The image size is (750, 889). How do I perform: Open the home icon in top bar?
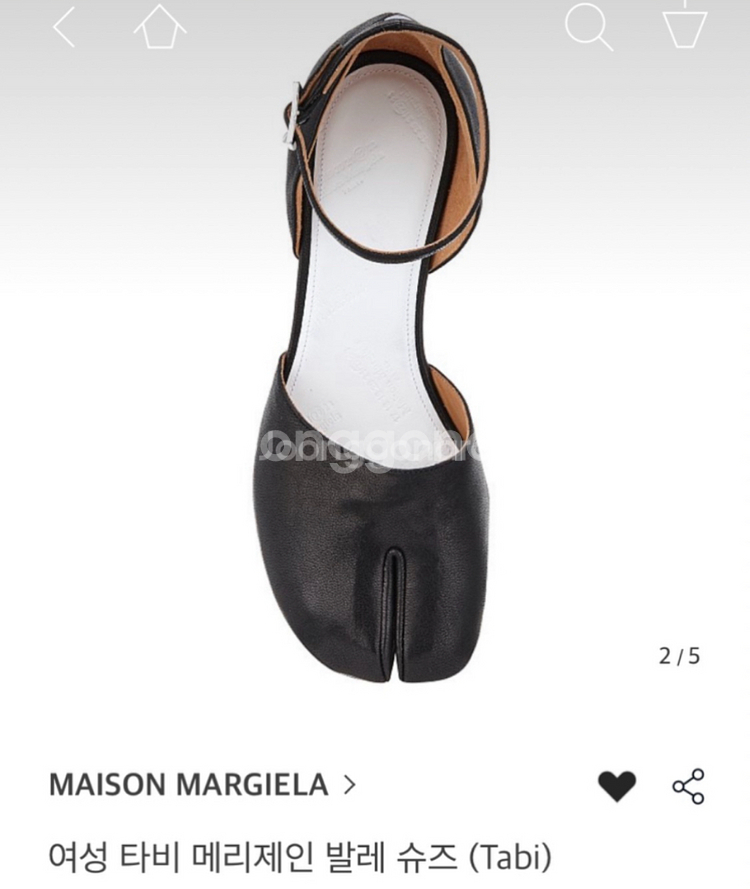(x=160, y=26)
